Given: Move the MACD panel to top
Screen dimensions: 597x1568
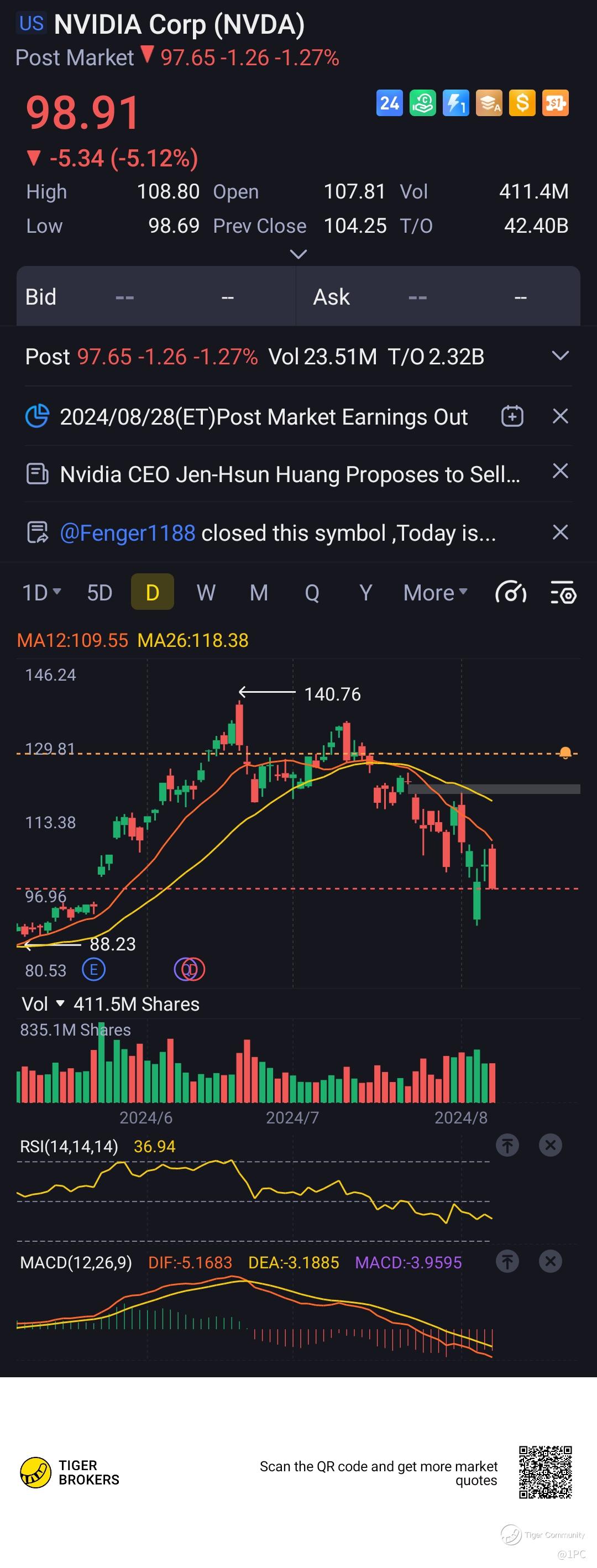Looking at the screenshot, I should point(507,1261).
